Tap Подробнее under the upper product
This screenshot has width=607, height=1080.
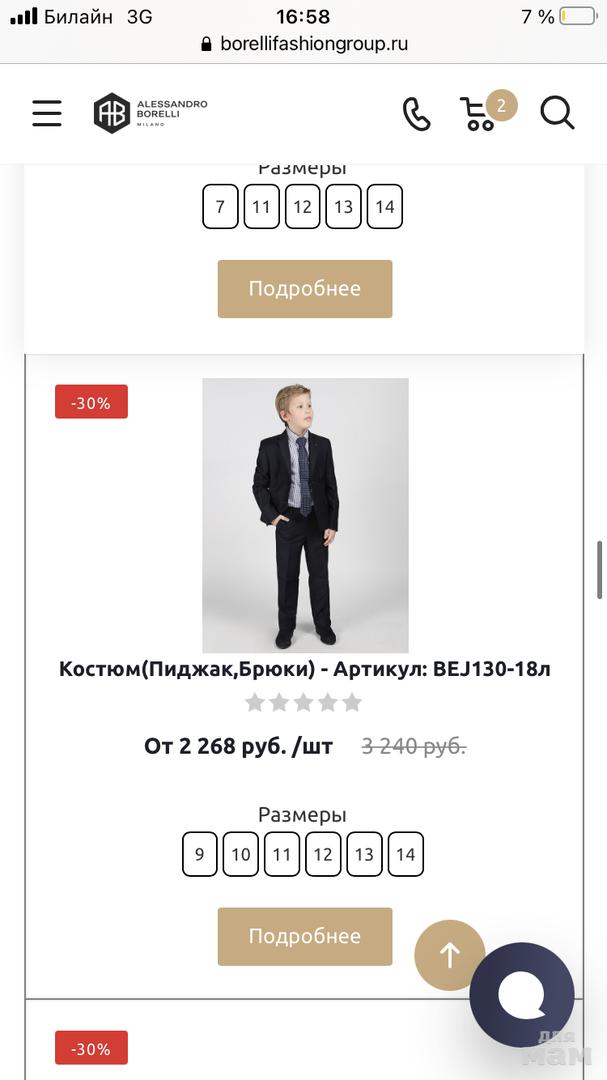coord(305,289)
